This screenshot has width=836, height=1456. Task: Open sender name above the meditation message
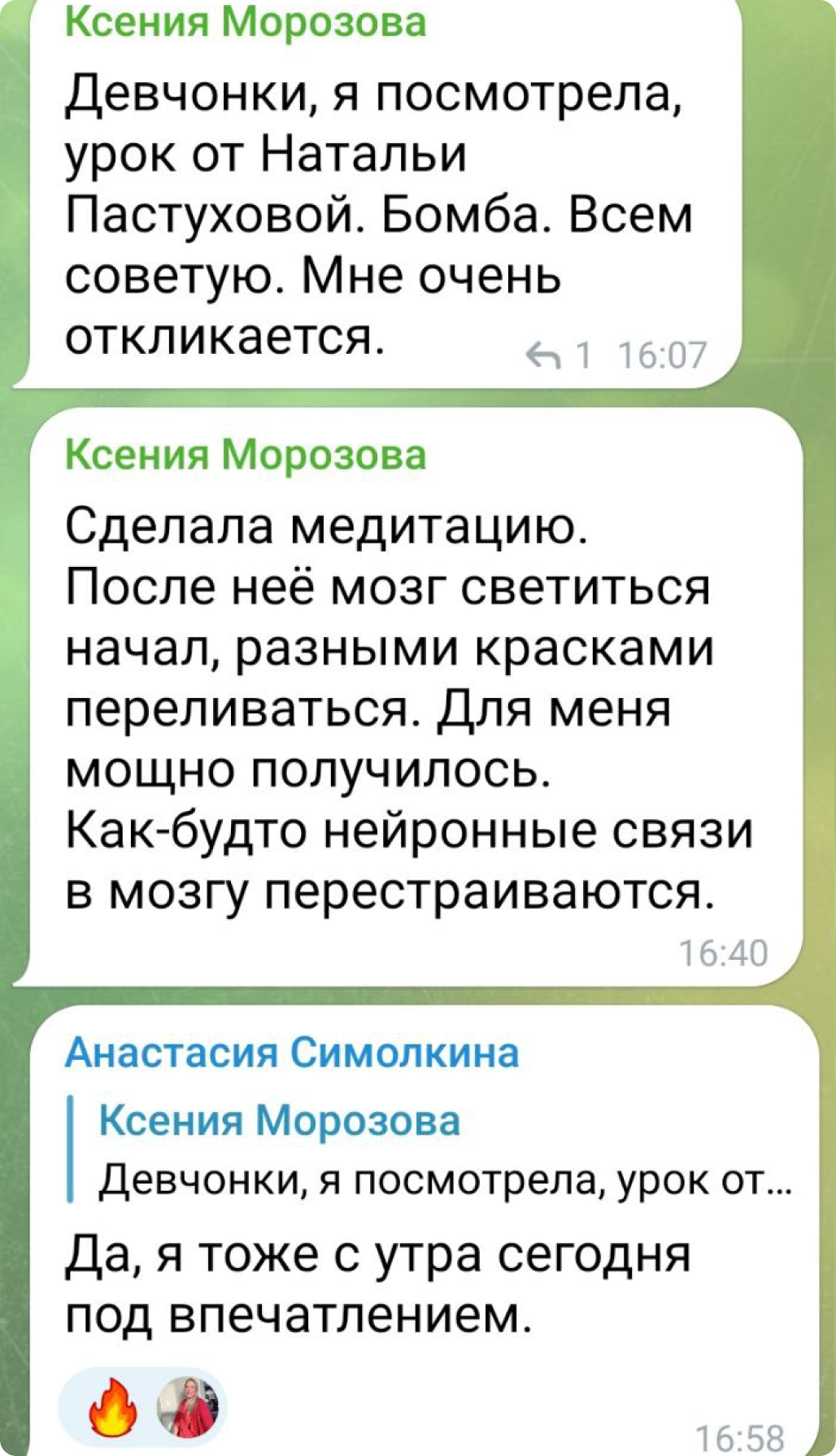click(246, 455)
